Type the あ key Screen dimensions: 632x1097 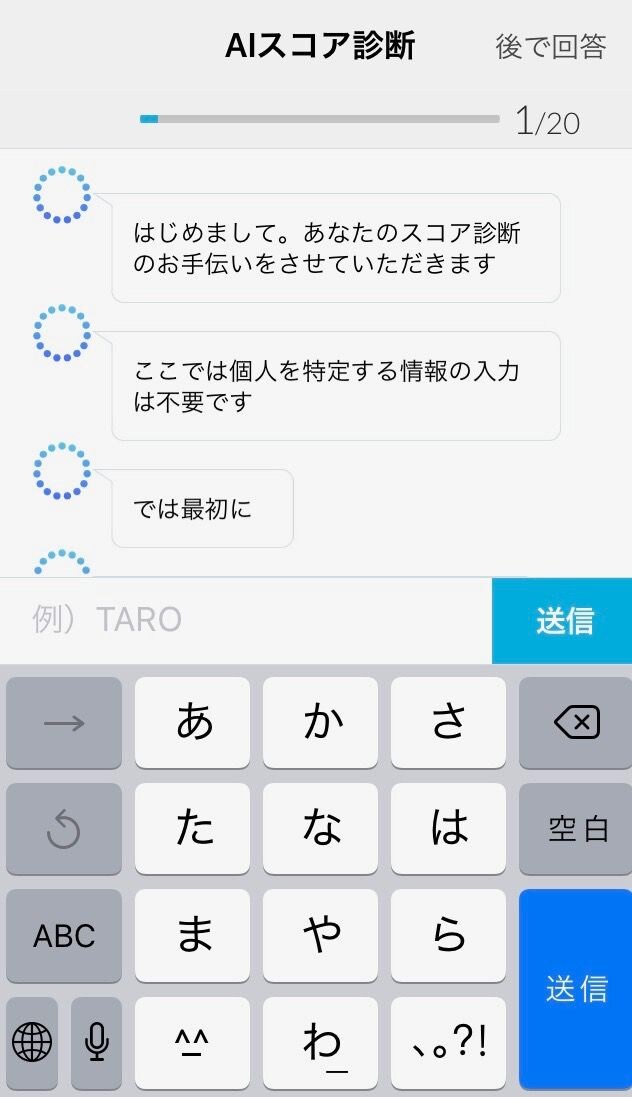194,723
